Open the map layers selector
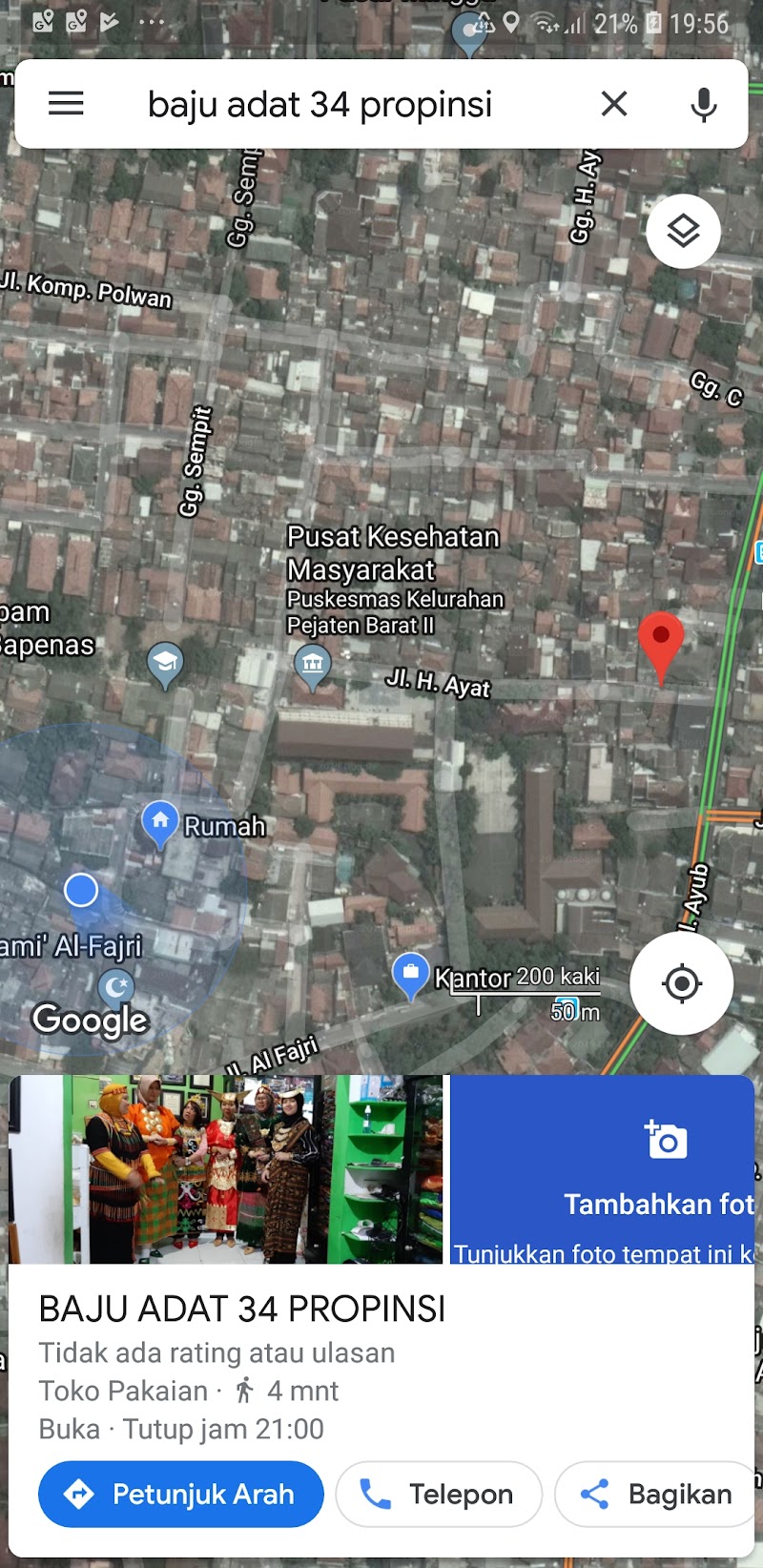 tap(683, 231)
